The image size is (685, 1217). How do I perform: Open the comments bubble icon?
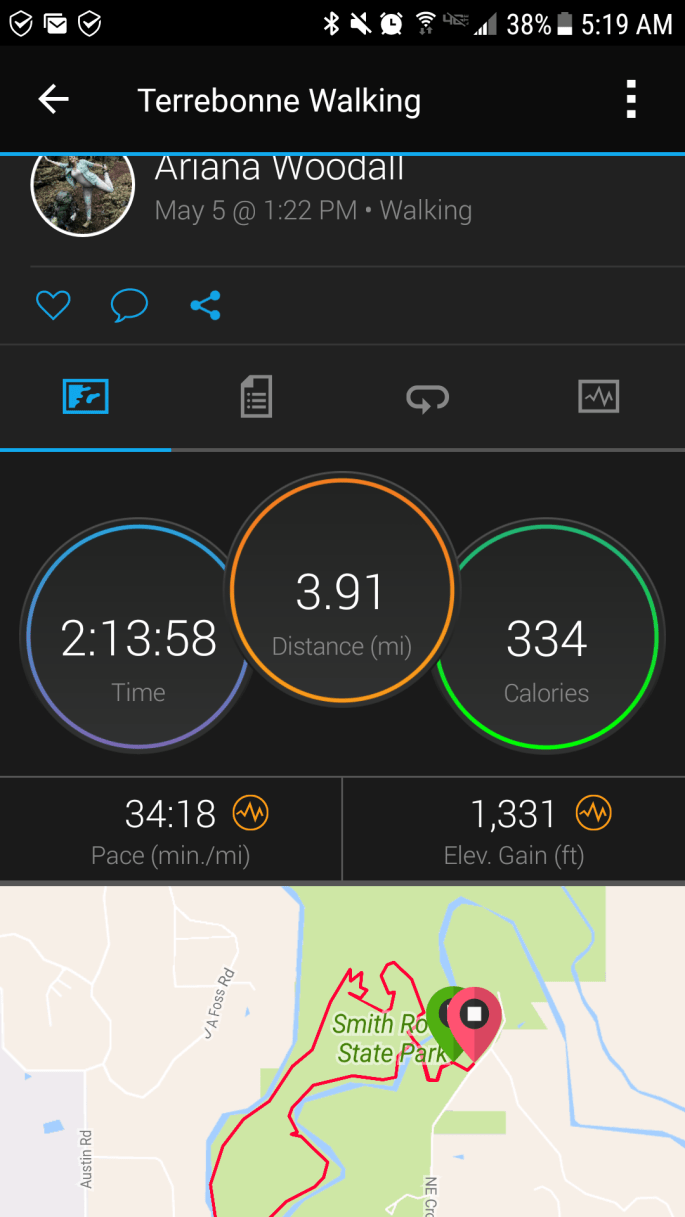(129, 305)
